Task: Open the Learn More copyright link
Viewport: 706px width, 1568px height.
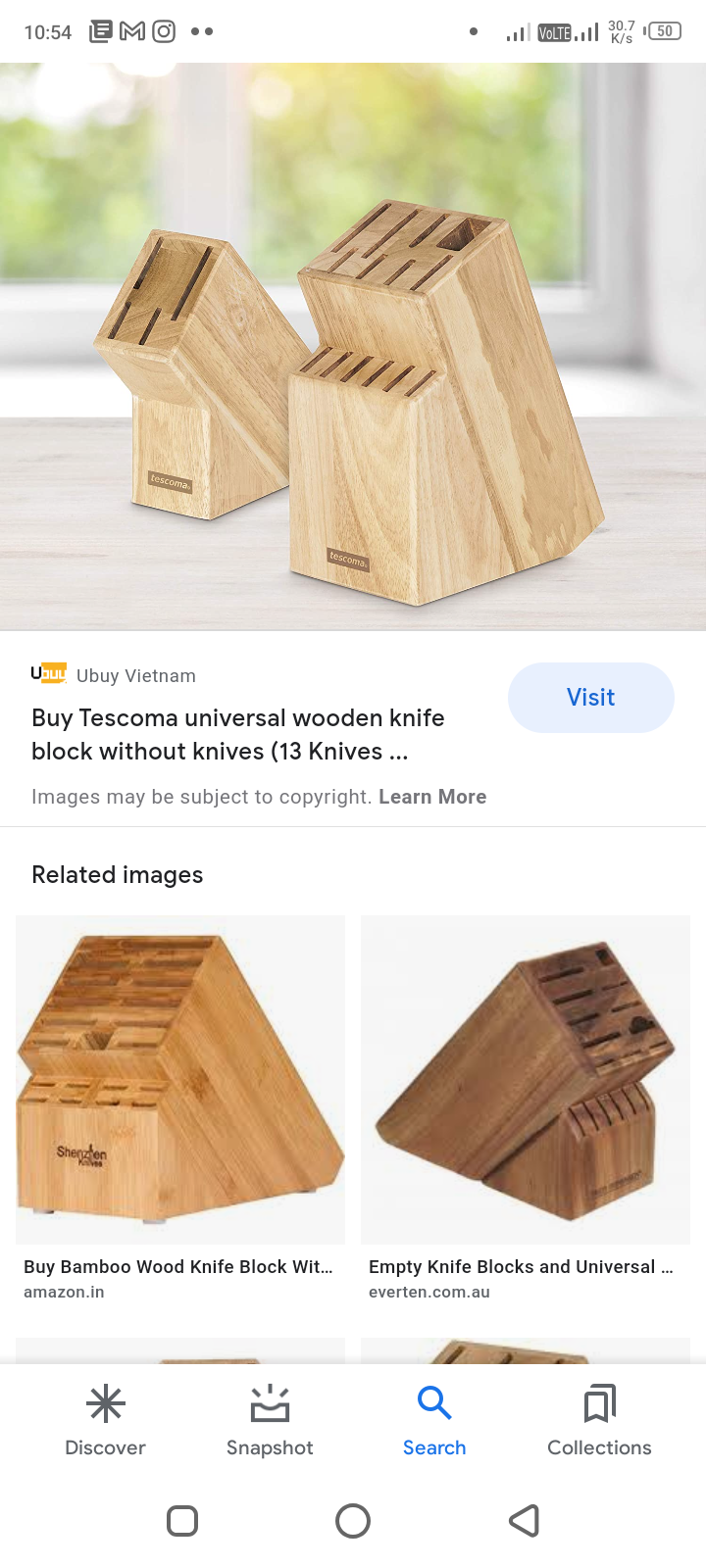Action: 432,797
